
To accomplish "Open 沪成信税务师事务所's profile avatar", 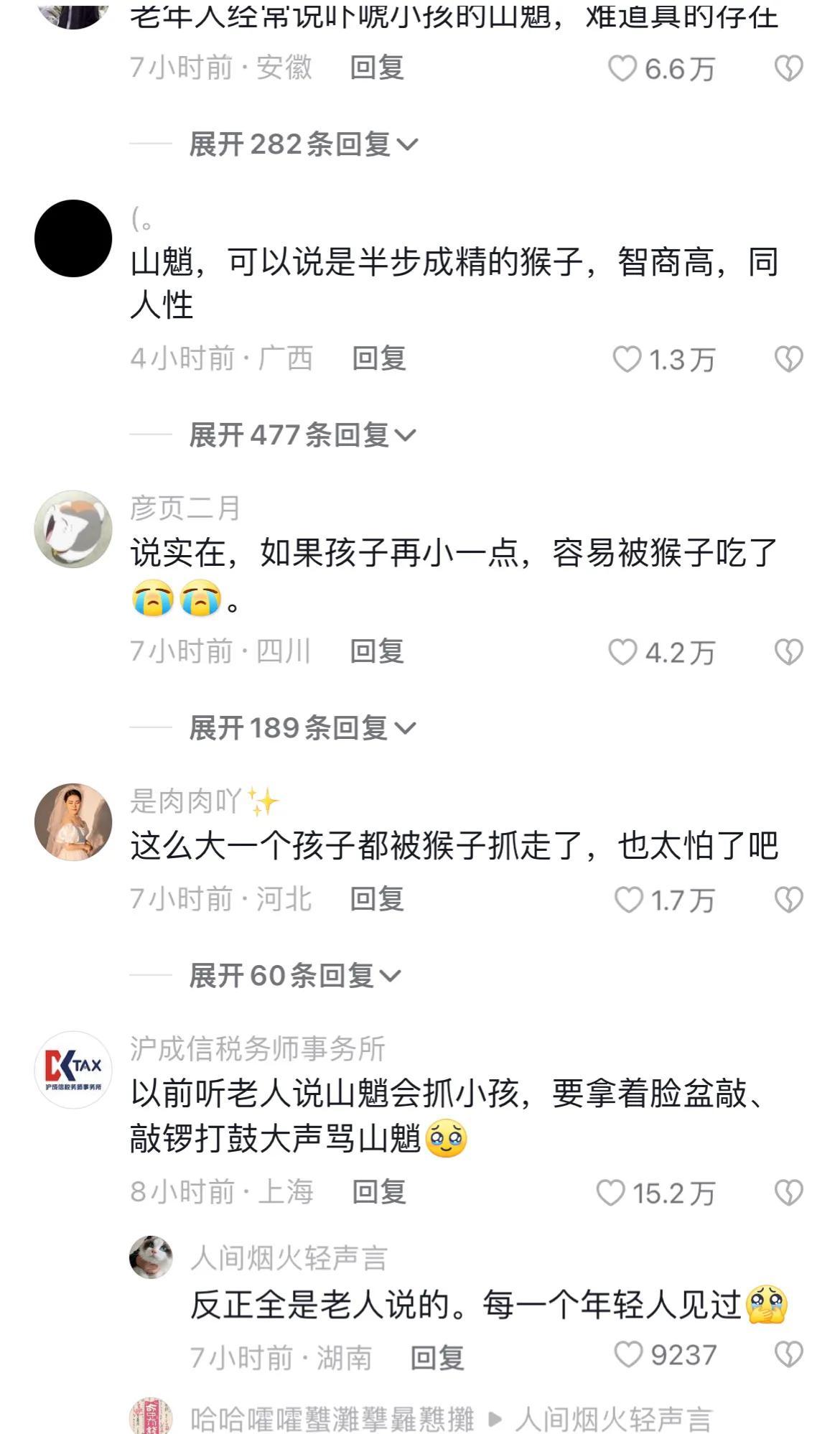I will click(x=73, y=1070).
